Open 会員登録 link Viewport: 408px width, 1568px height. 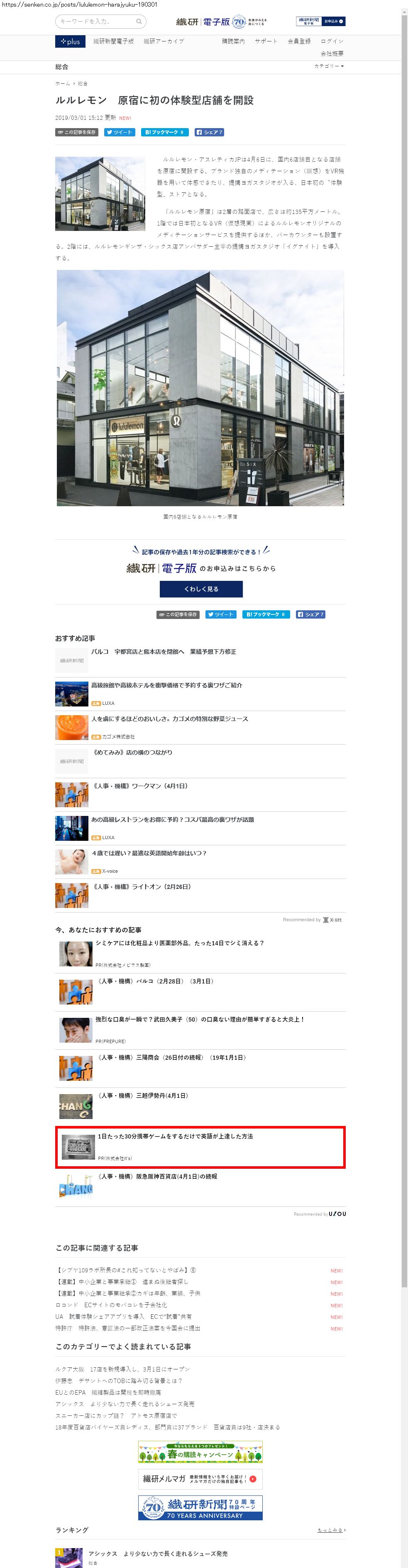[x=299, y=41]
